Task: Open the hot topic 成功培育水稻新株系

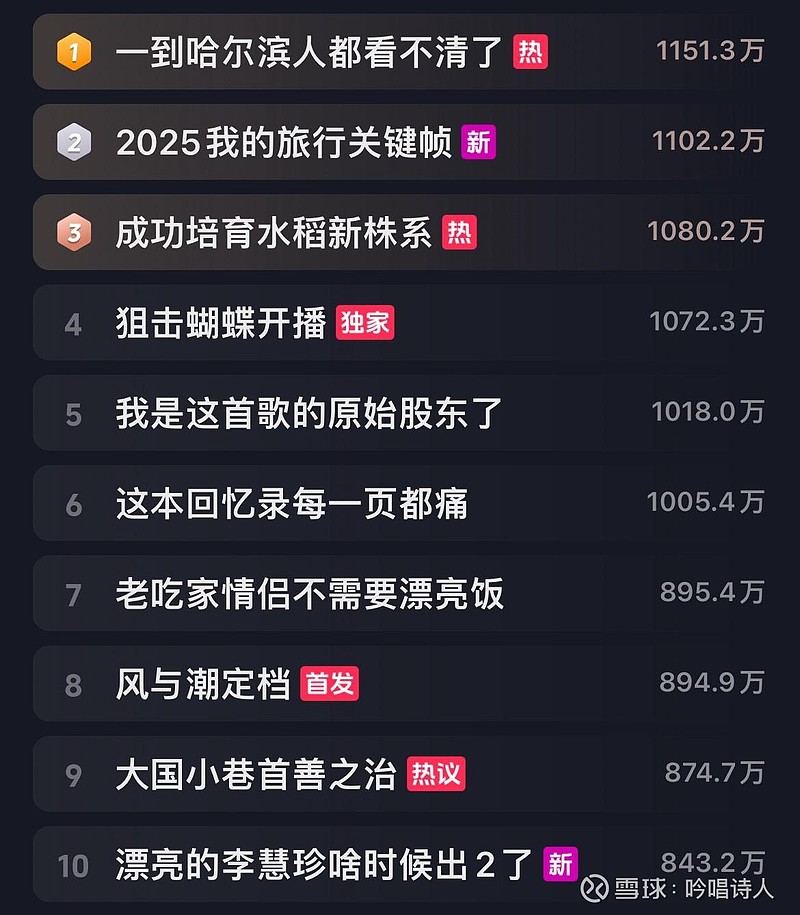Action: [274, 234]
